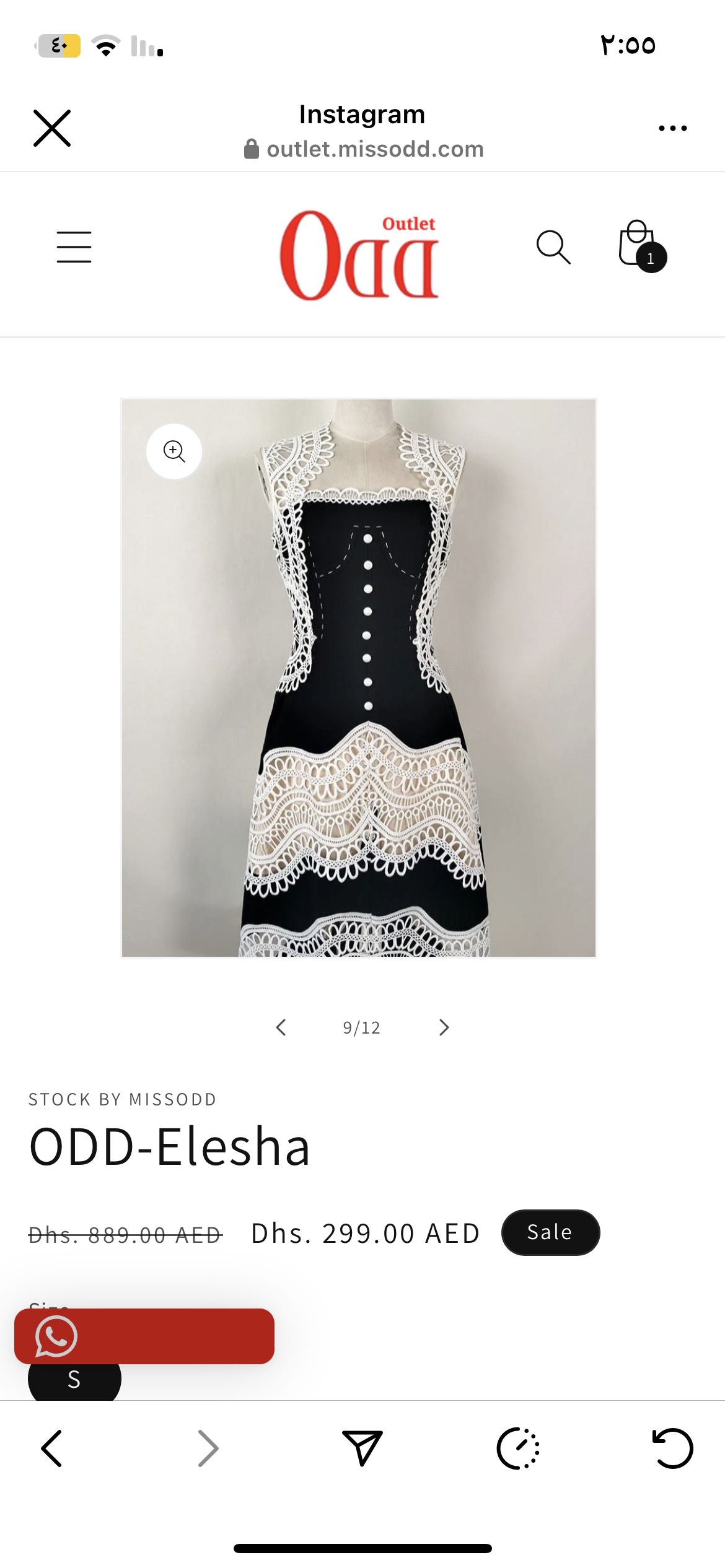The height and width of the screenshot is (1568, 725).
Task: Open the browser overflow menu
Action: (672, 128)
